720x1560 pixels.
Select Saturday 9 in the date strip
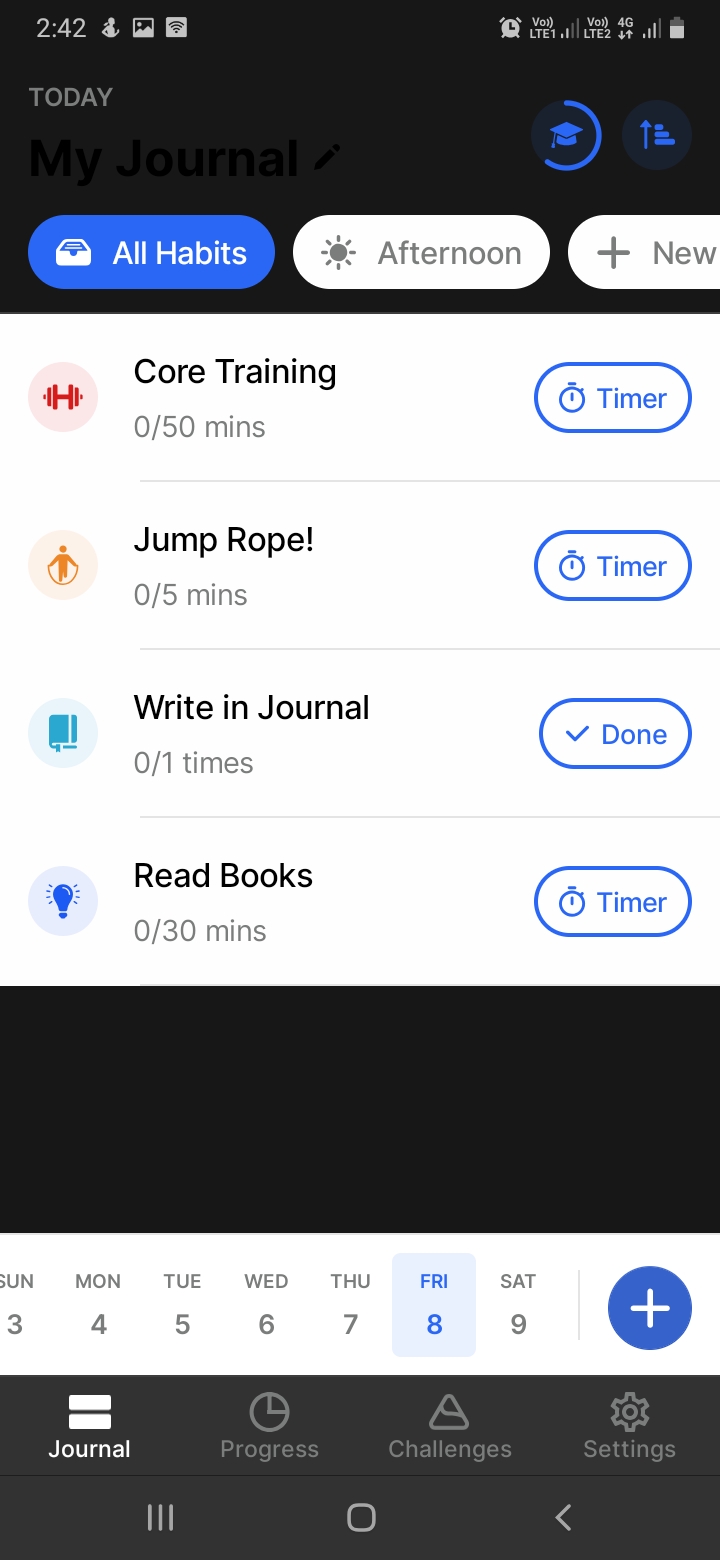click(518, 1305)
